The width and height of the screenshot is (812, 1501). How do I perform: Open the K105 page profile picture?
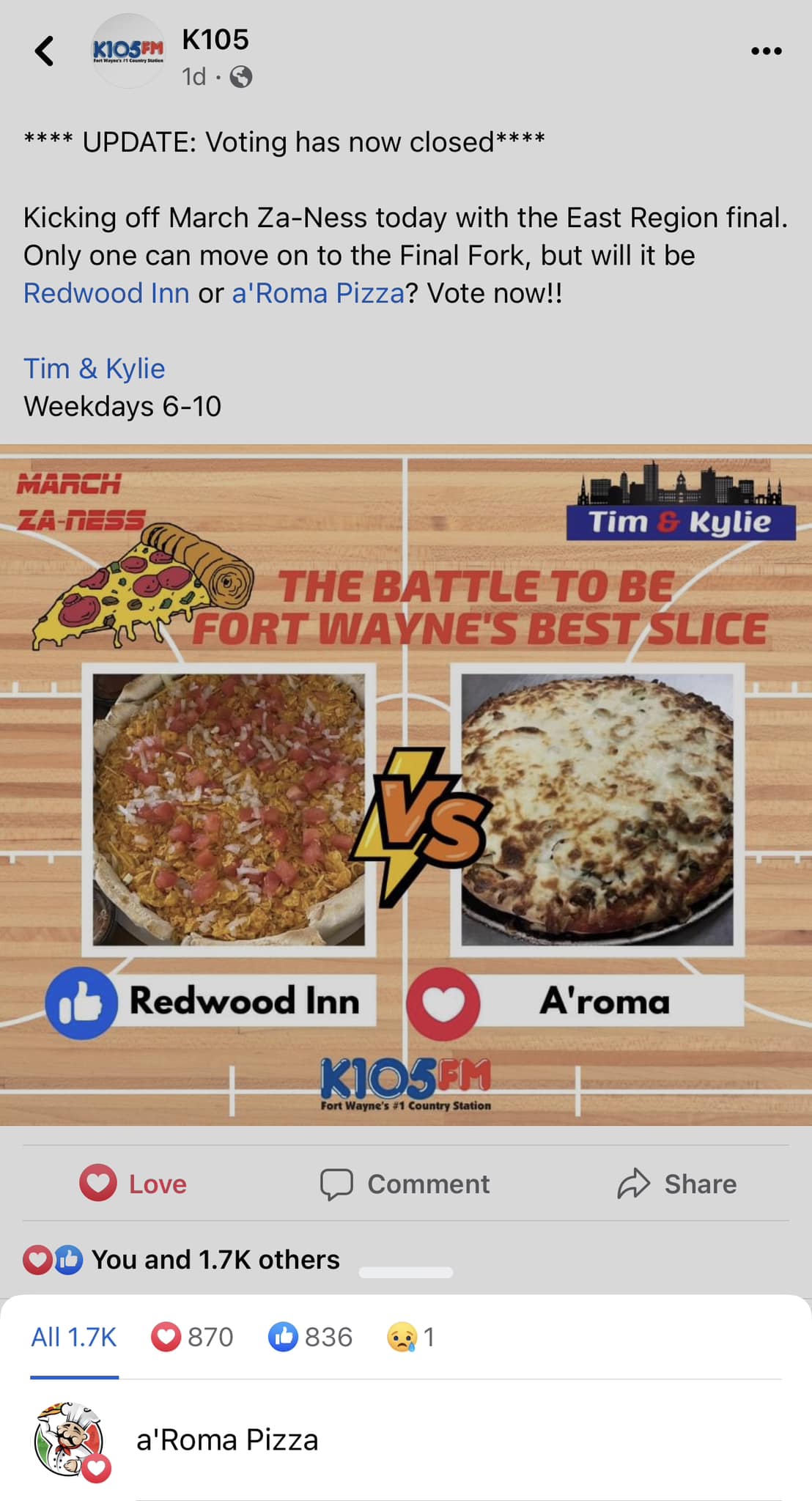128,51
